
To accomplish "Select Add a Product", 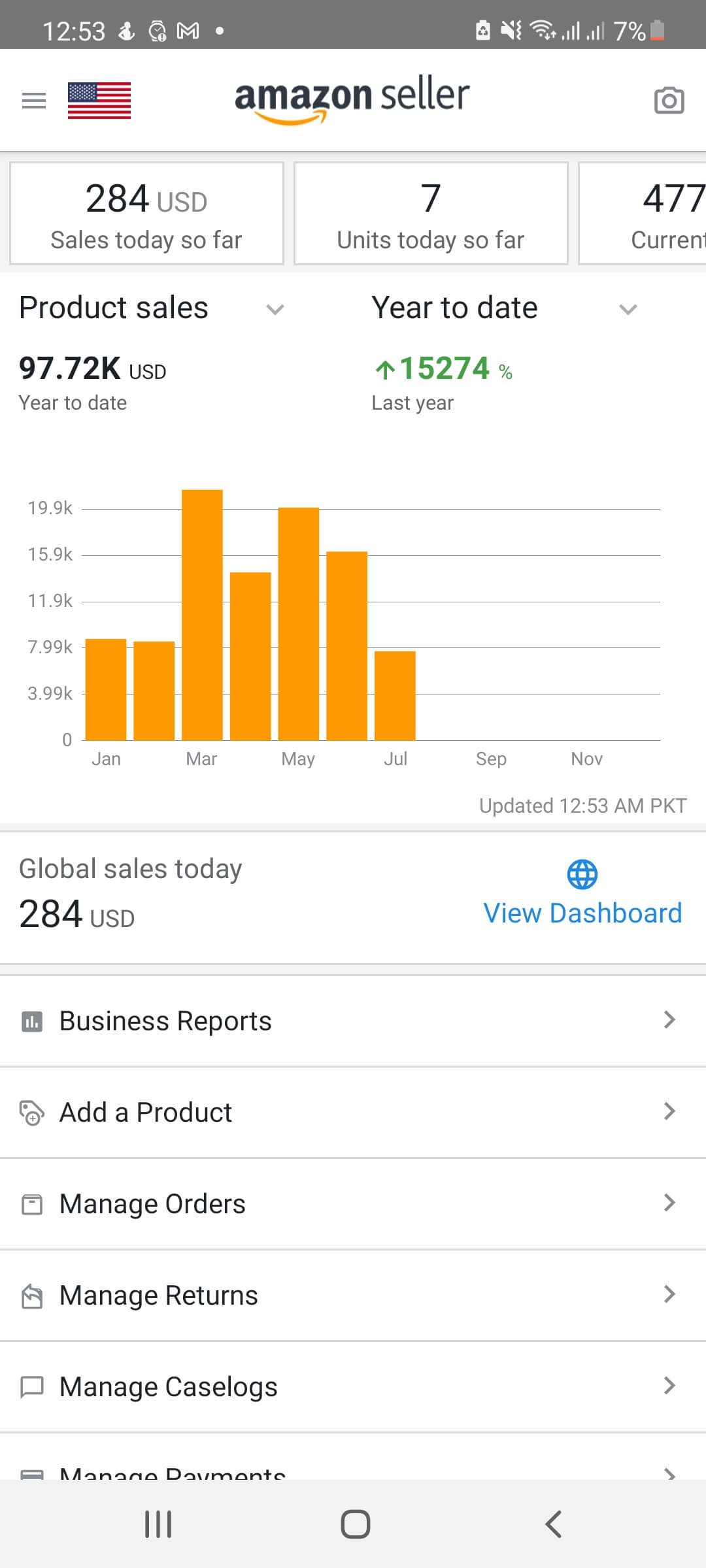I will (353, 1113).
